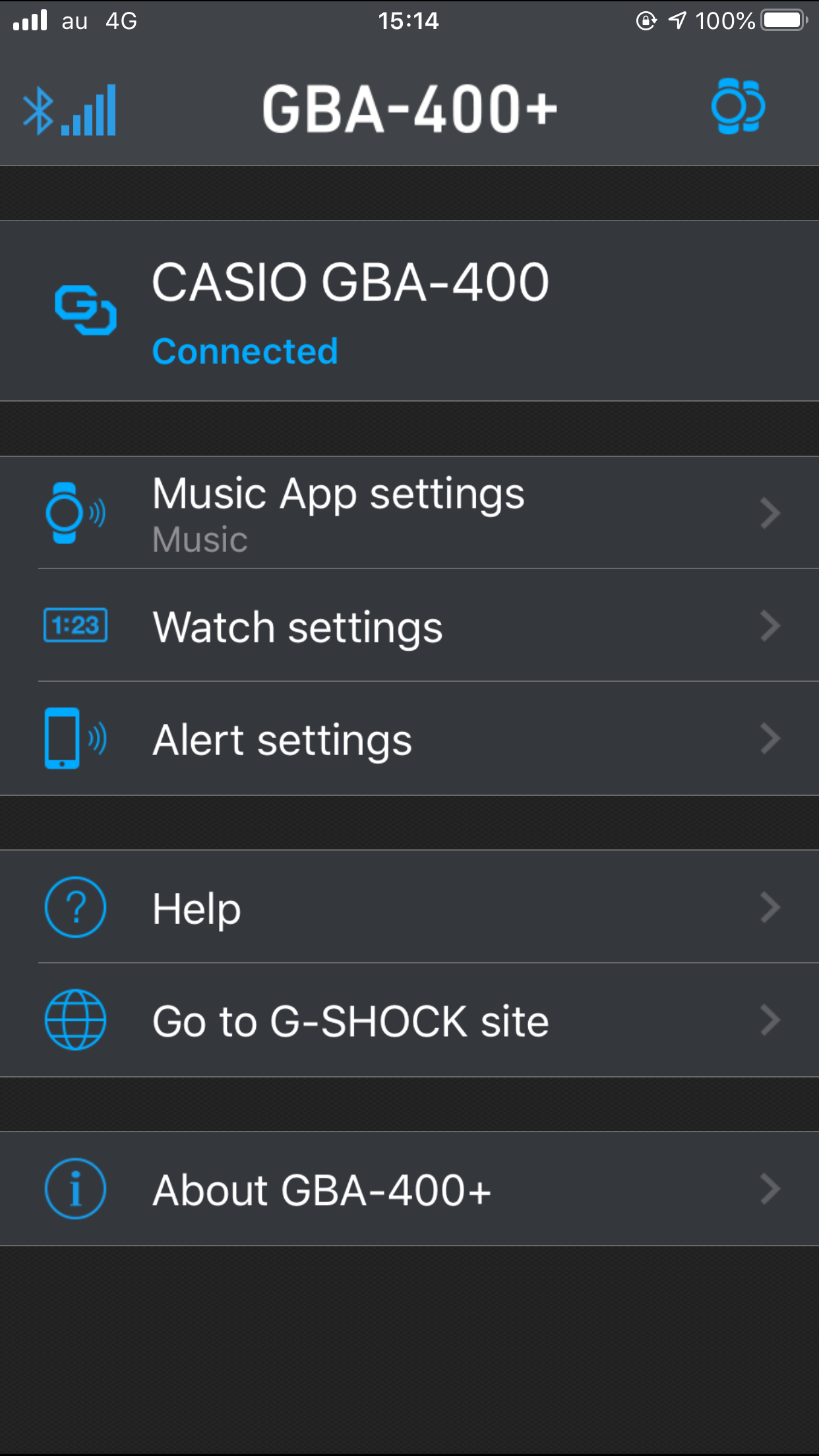819x1456 pixels.
Task: Tap the Music label under Music App settings
Action: pos(200,539)
